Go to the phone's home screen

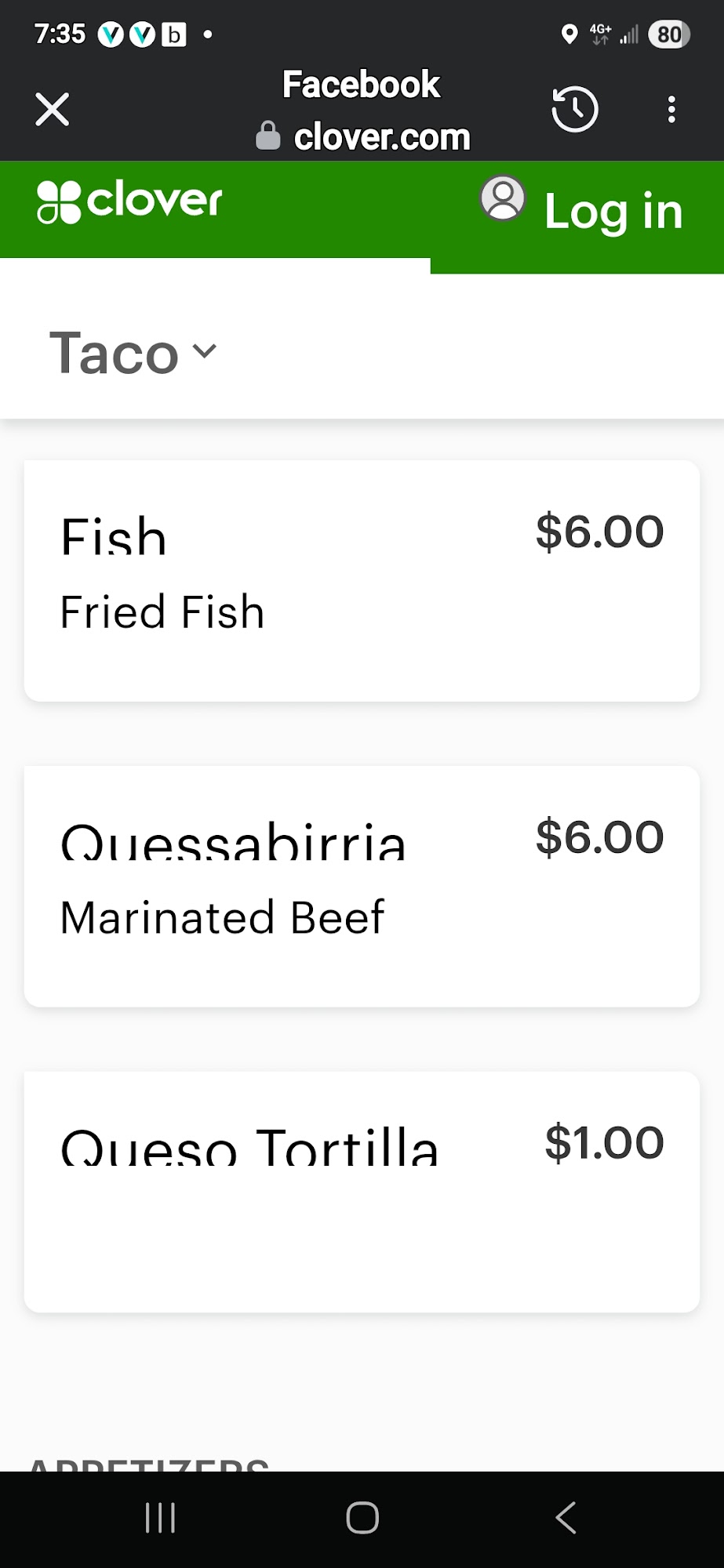[362, 1518]
